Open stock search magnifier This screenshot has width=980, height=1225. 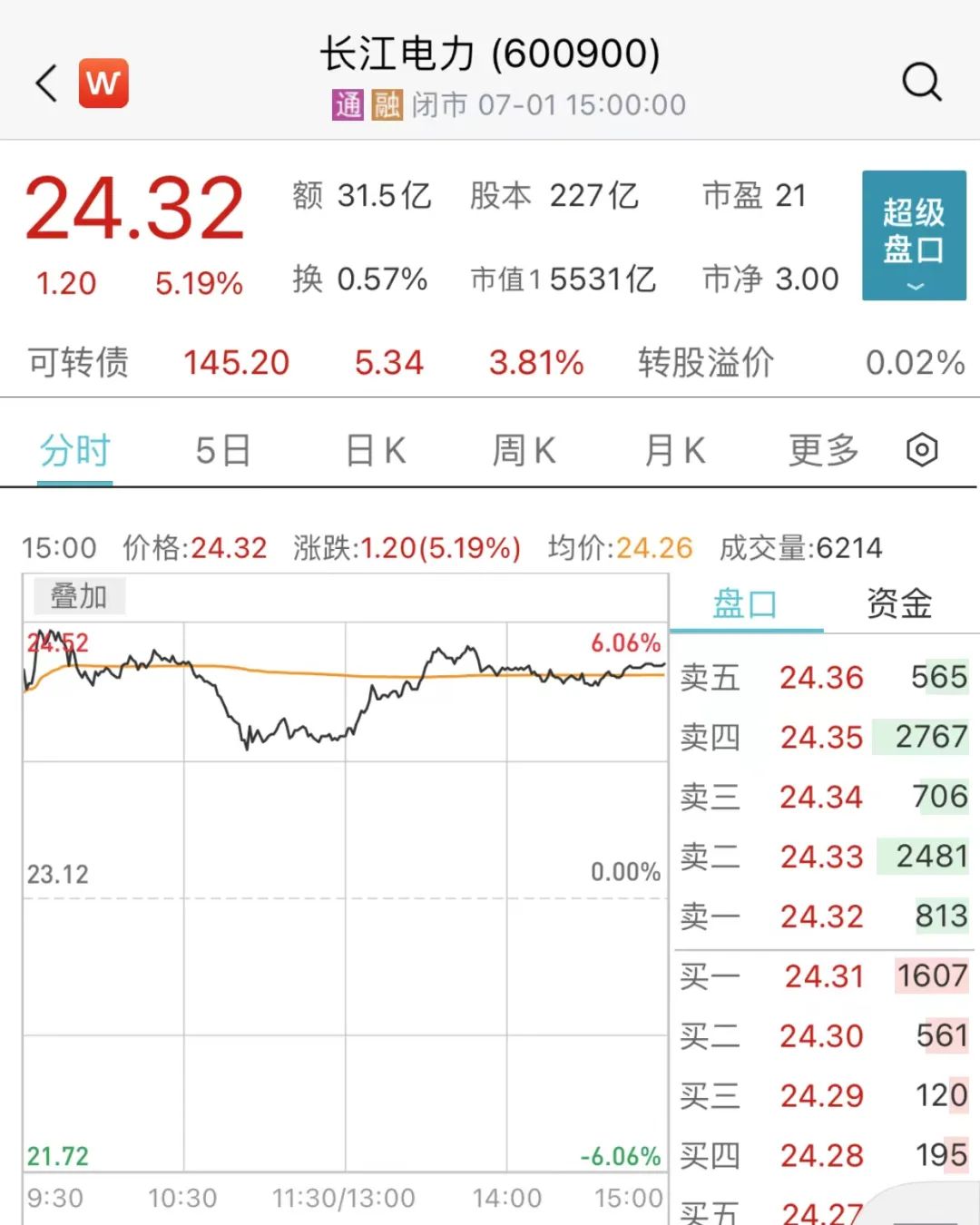(x=921, y=82)
